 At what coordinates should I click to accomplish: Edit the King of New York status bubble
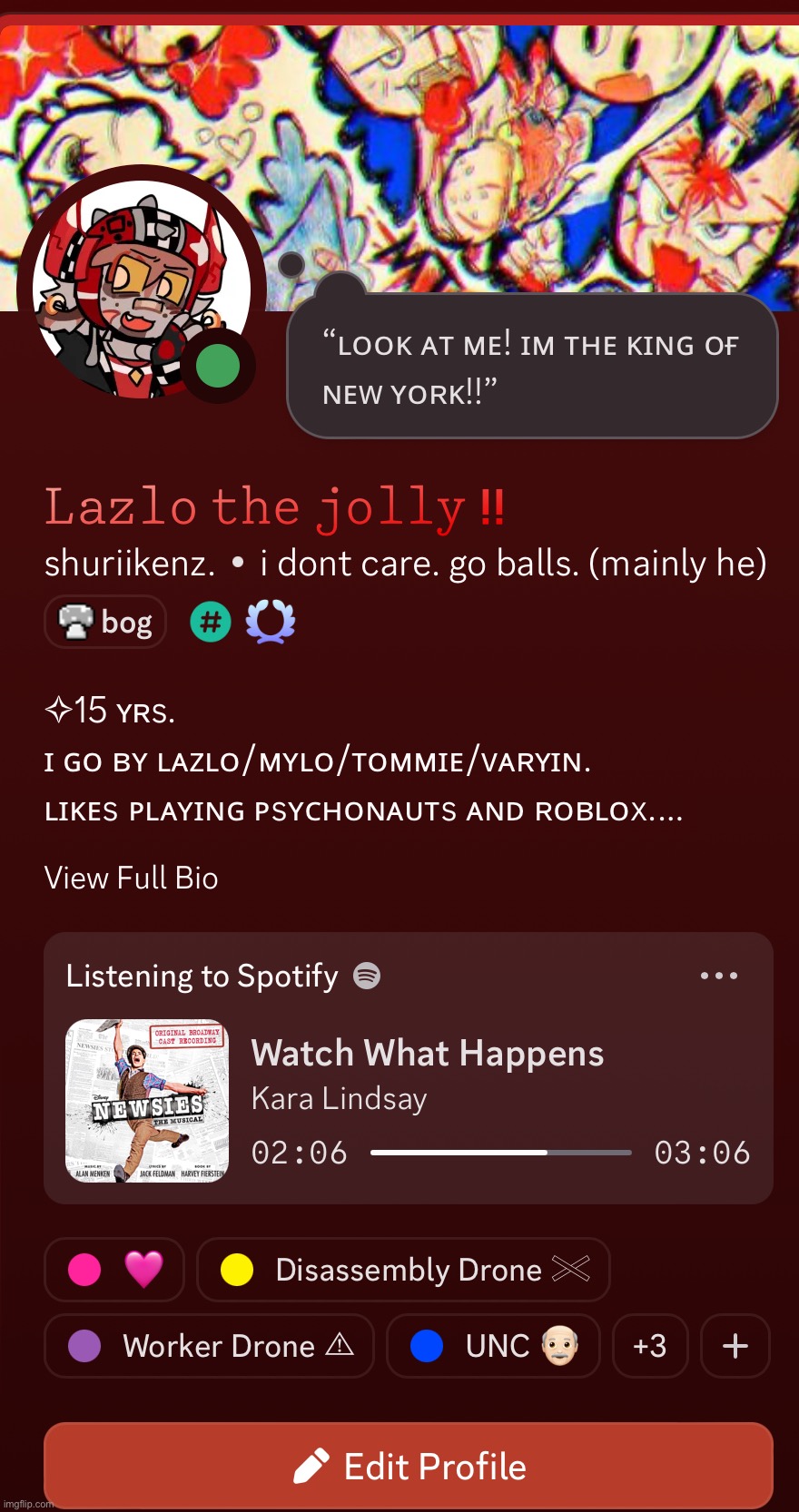coord(532,368)
